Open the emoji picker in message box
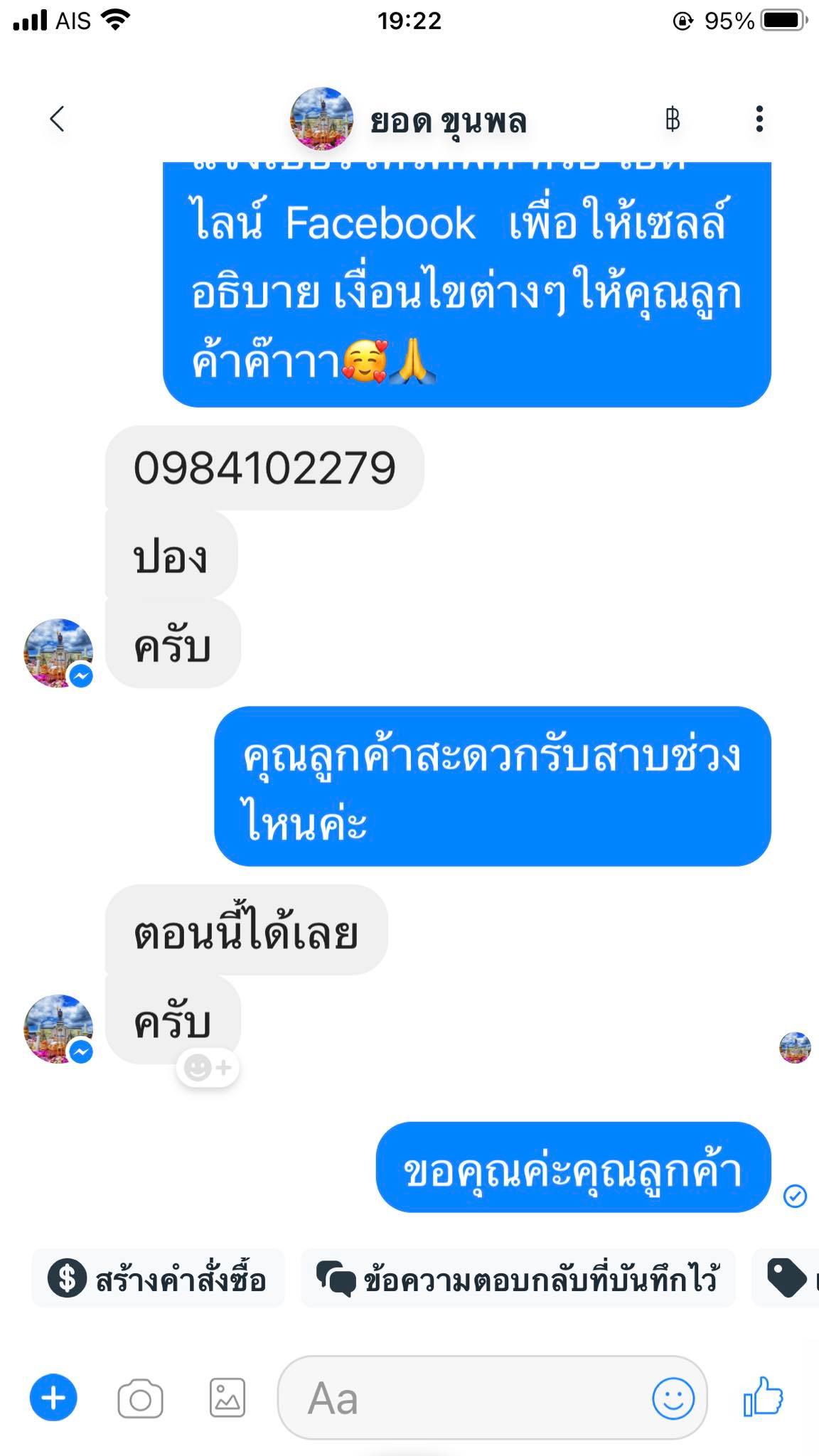 coord(673,1398)
